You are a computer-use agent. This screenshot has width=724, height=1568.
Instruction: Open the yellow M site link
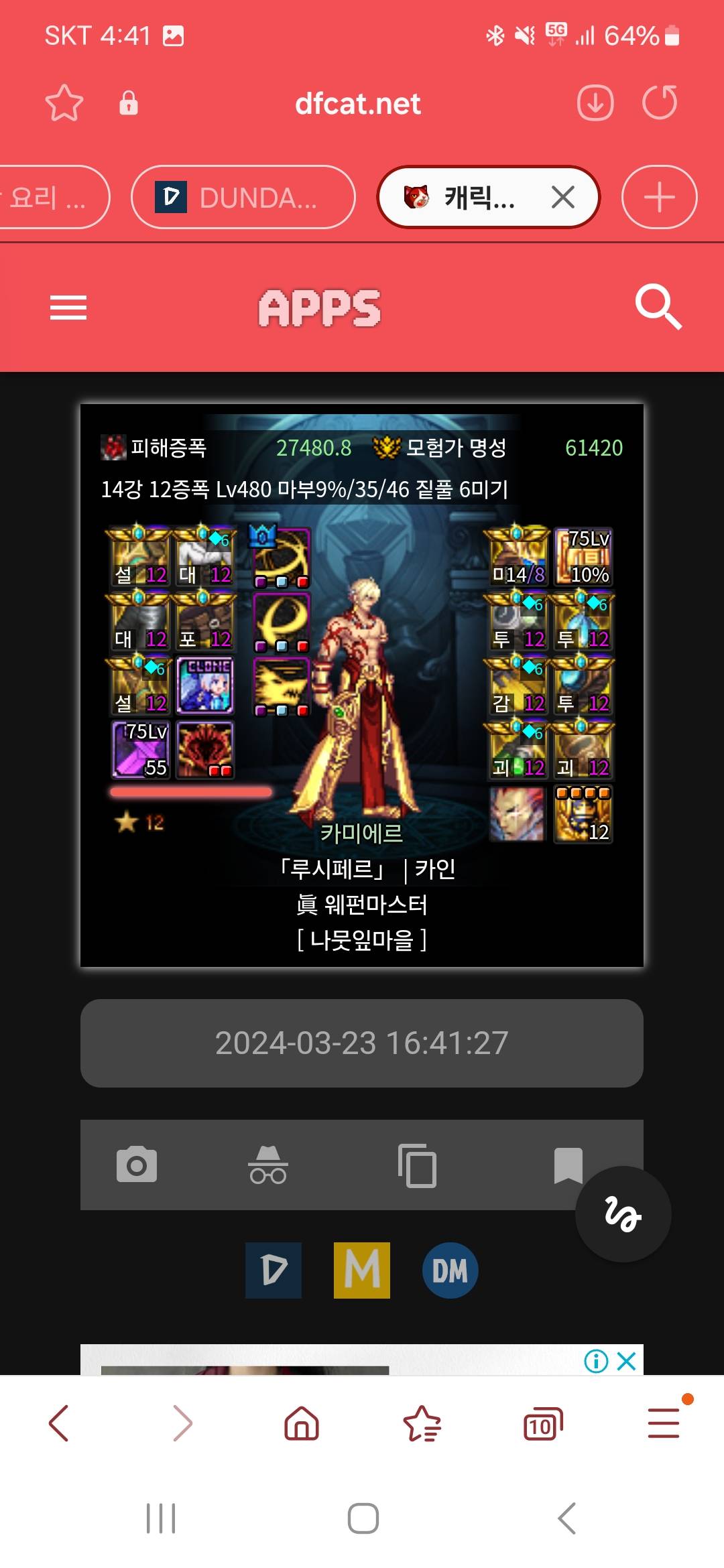click(362, 1270)
